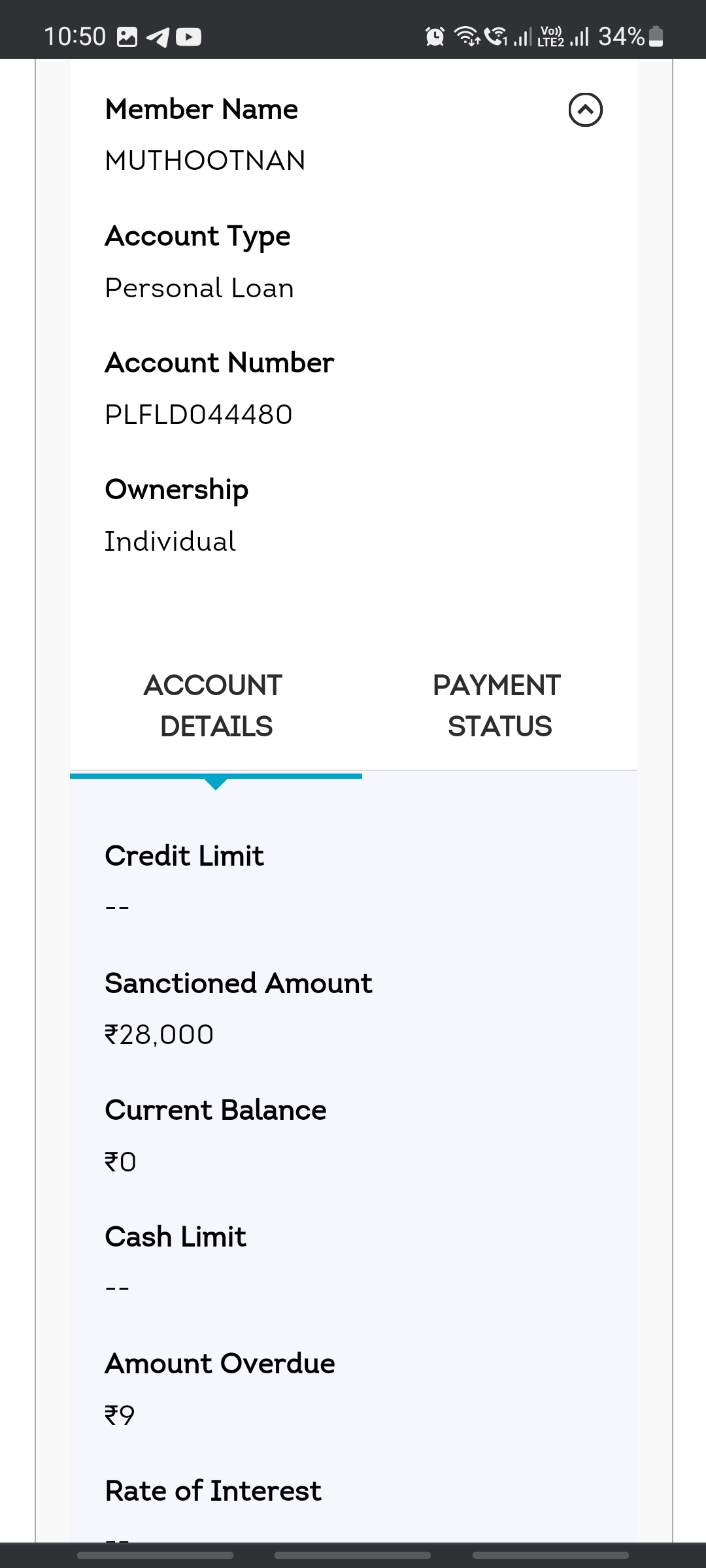Switch to the Payment Status tab

[499, 706]
